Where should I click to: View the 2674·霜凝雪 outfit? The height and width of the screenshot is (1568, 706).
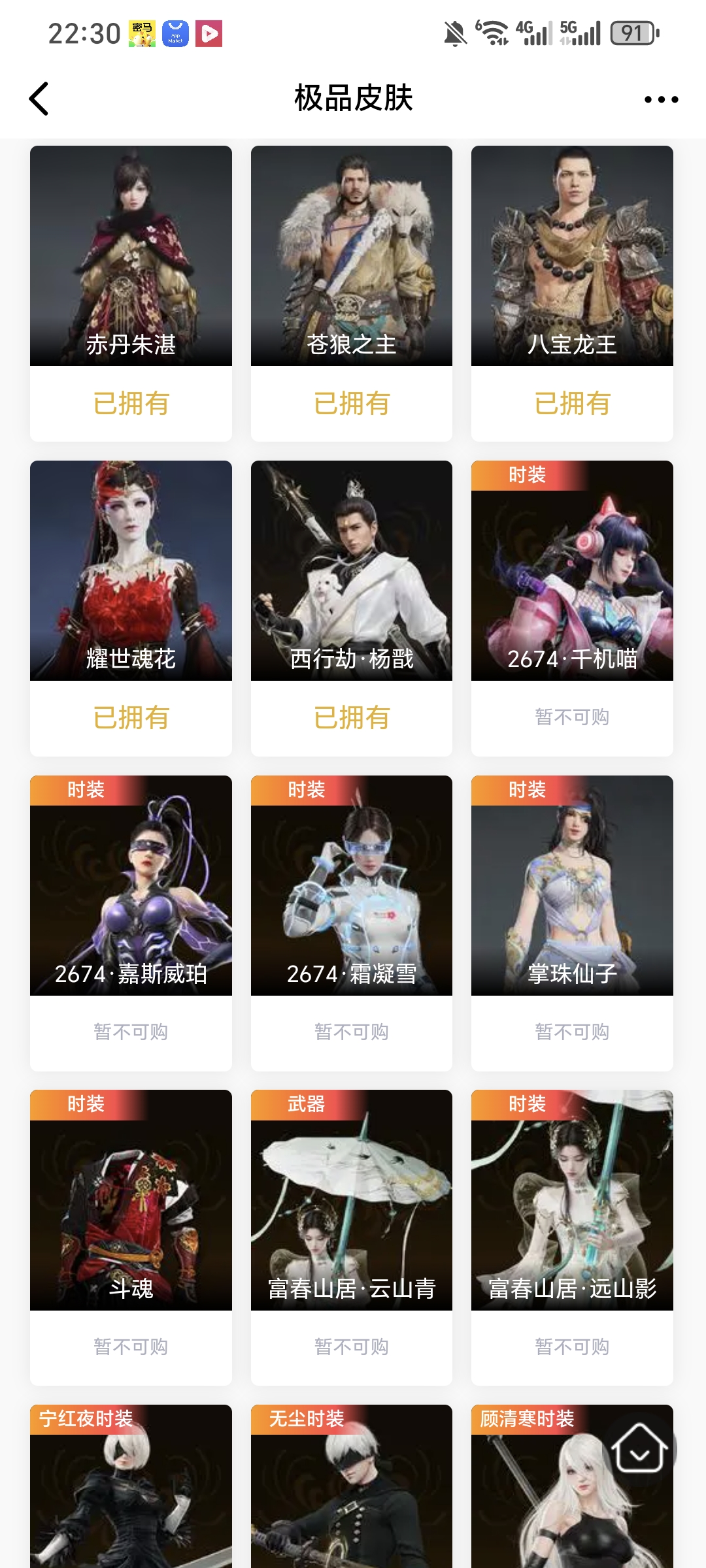(x=352, y=886)
